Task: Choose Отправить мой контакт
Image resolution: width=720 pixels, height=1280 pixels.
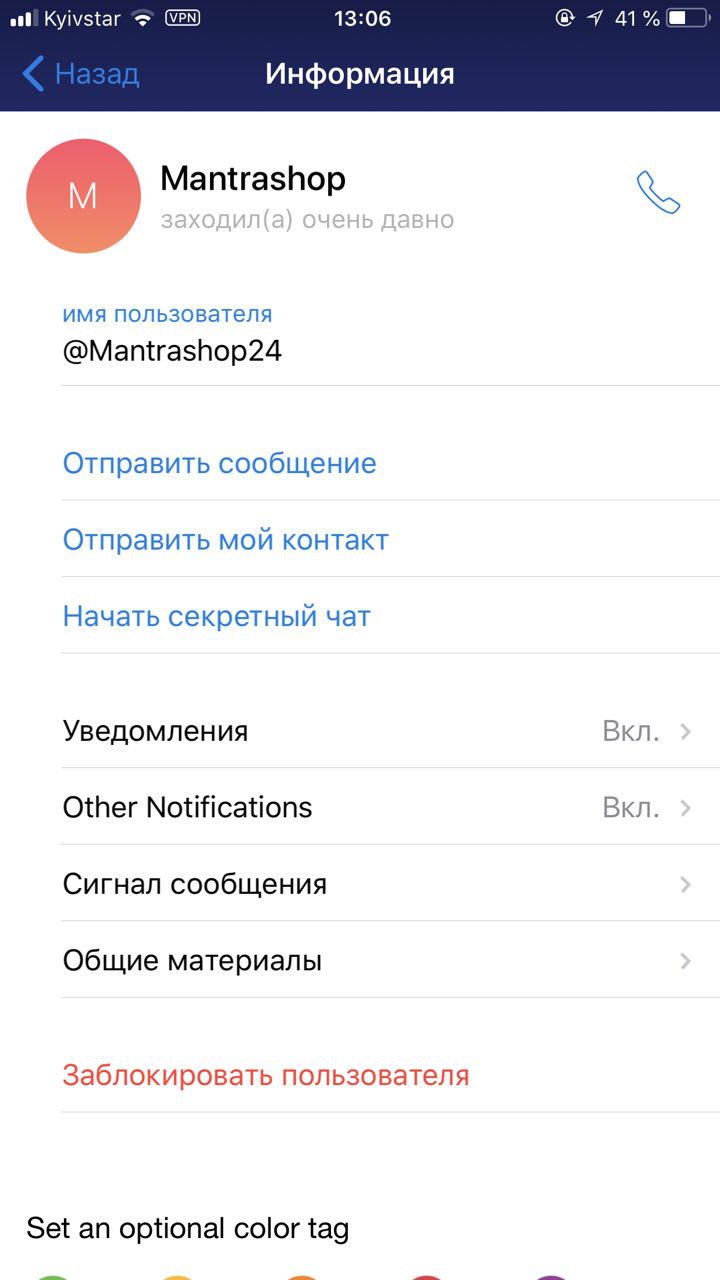Action: [x=390, y=539]
